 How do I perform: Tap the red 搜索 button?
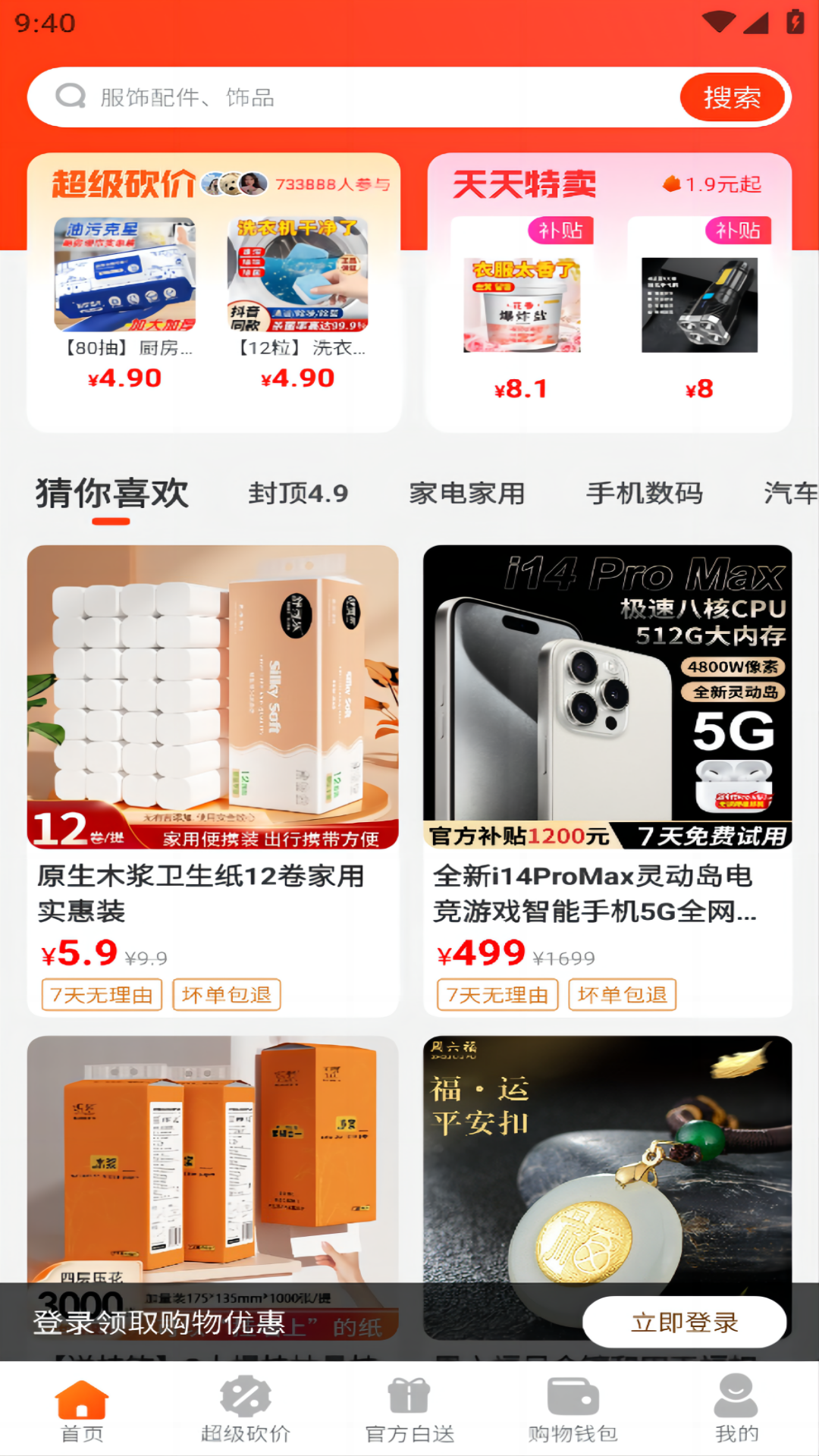click(732, 97)
